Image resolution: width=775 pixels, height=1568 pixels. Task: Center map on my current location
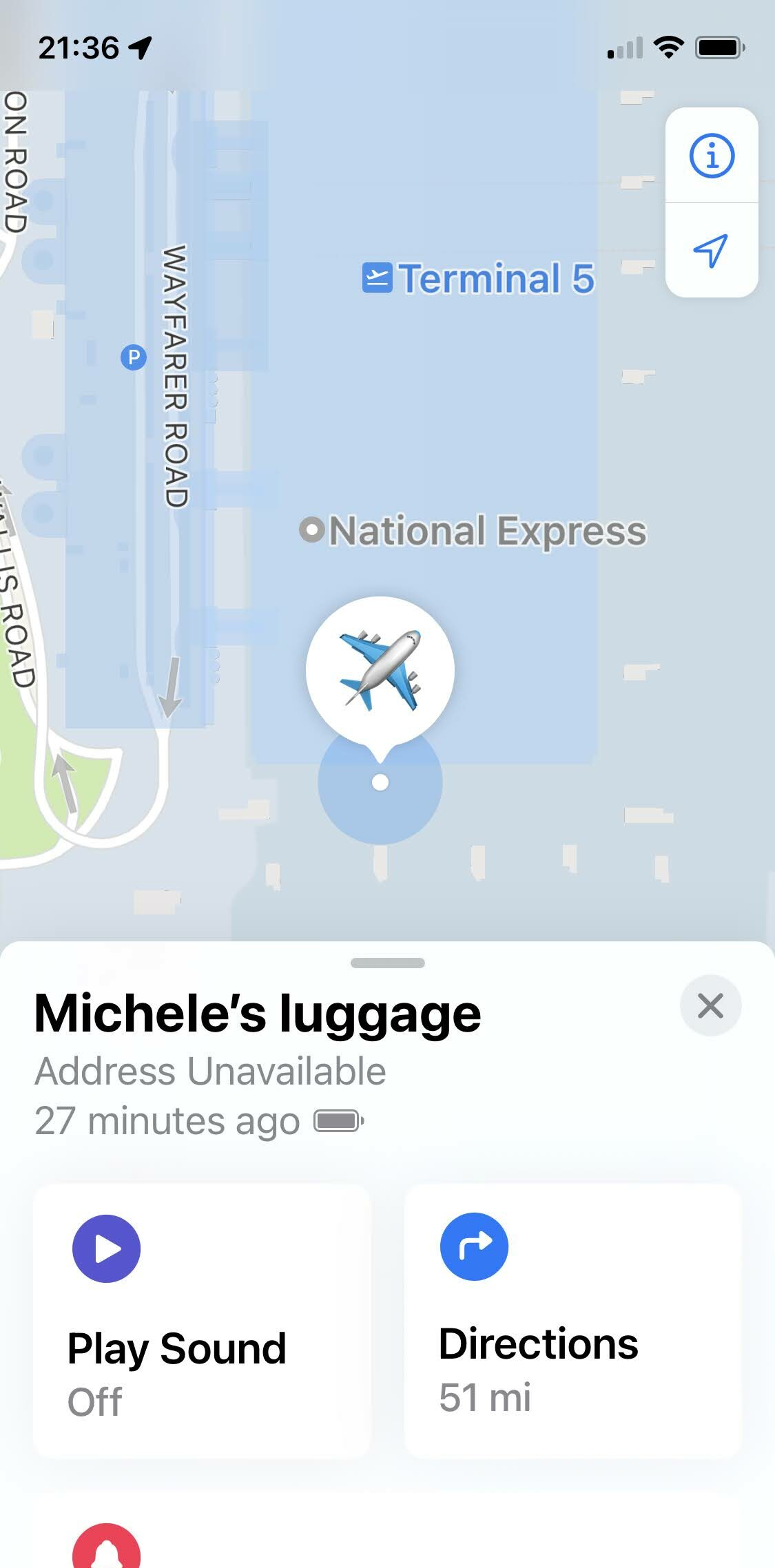(712, 250)
